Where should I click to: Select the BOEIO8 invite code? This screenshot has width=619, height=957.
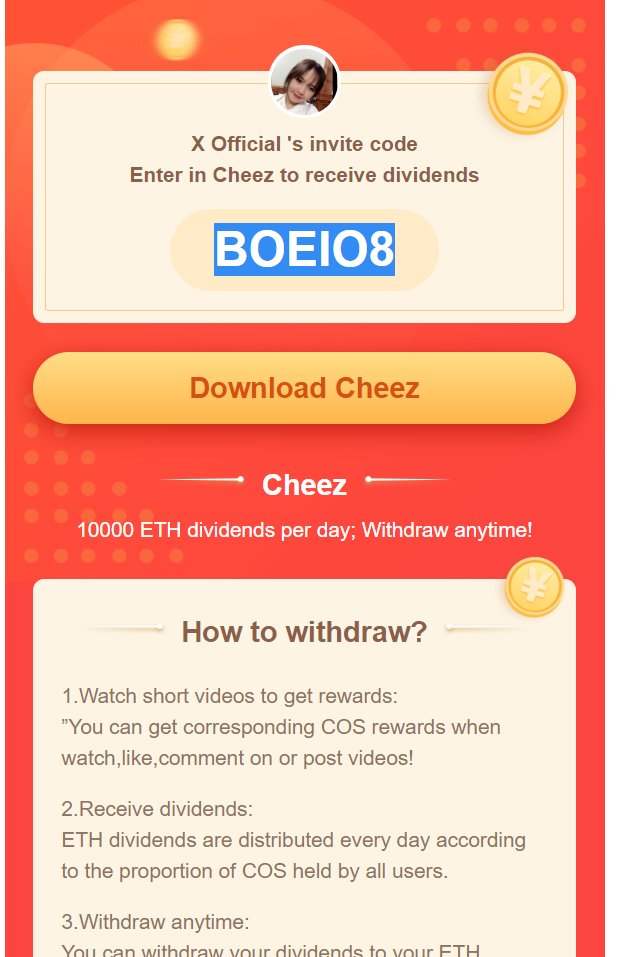tap(304, 250)
